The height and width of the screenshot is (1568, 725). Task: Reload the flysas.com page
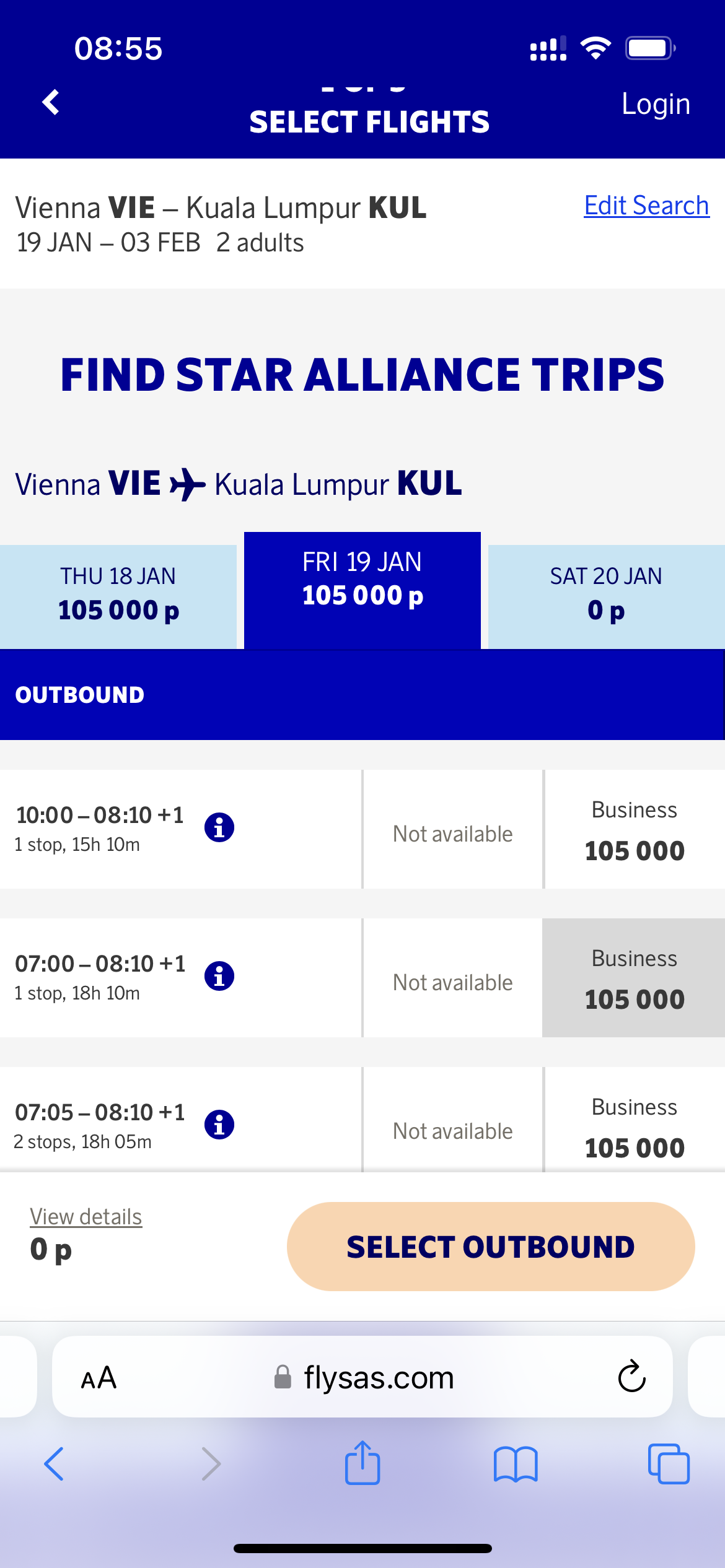coord(631,1377)
